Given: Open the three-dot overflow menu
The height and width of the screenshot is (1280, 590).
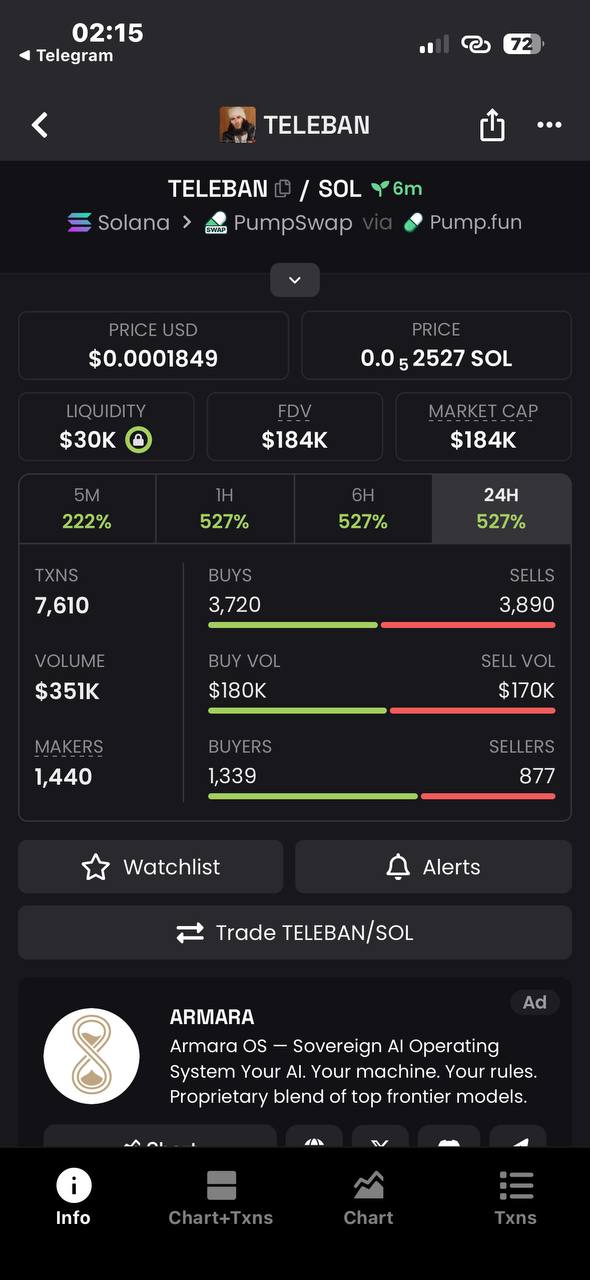Looking at the screenshot, I should 549,125.
